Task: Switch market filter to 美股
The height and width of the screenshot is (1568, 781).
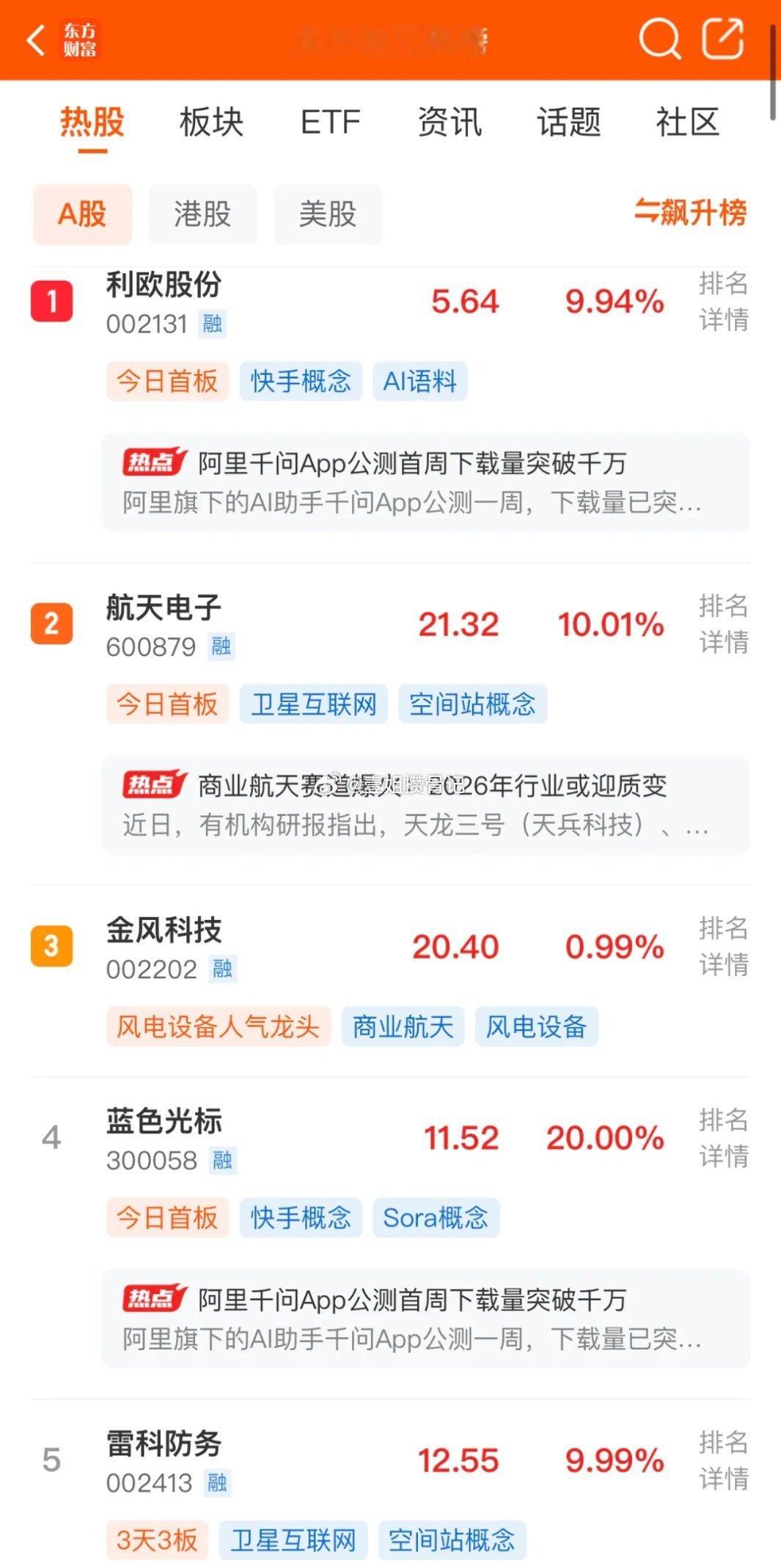Action: click(328, 214)
